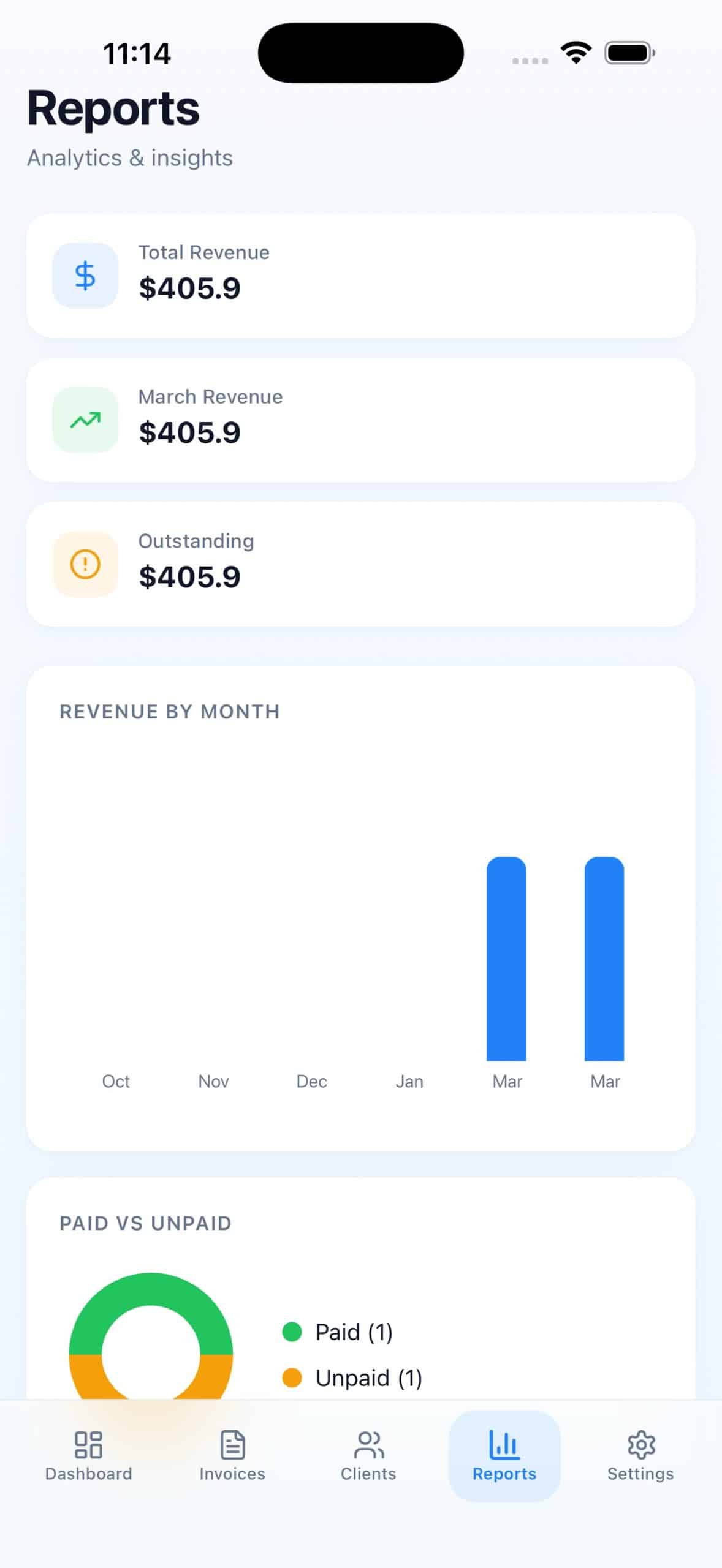Open the Settings gear icon
This screenshot has height=1568, width=722.
(x=640, y=1445)
